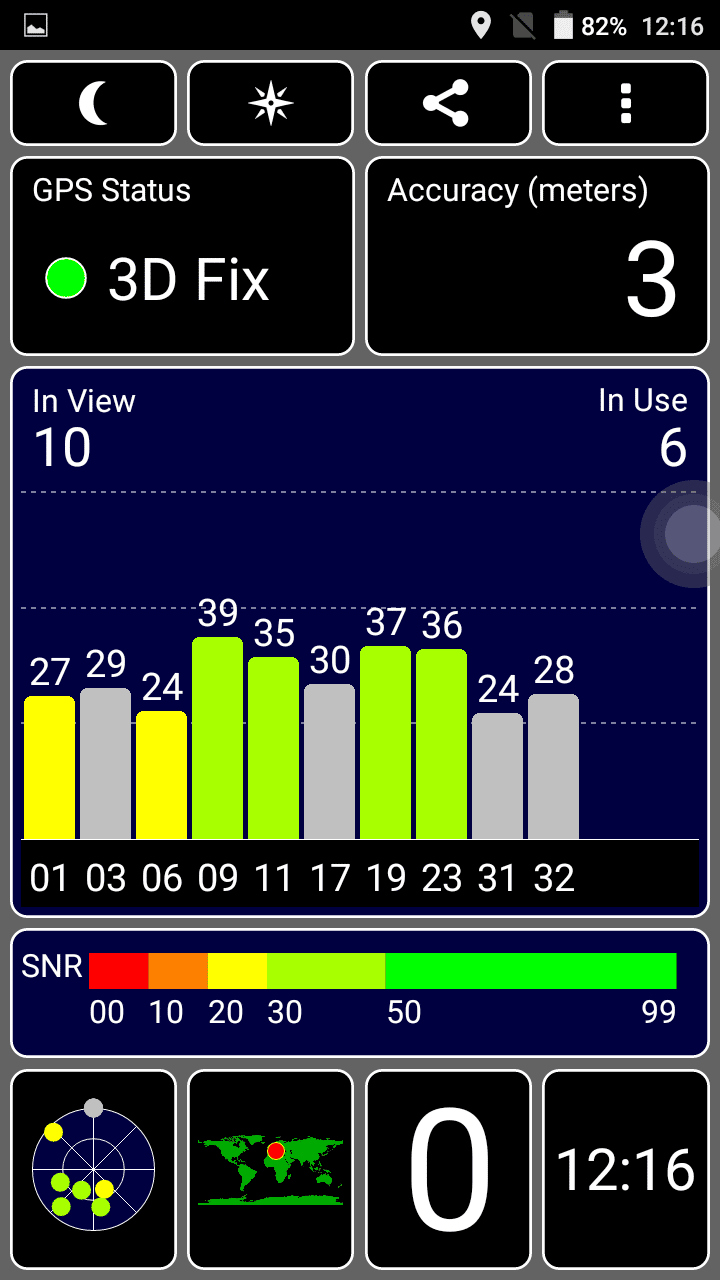Screen dimensions: 720x1280
Task: Open the GPS Status 3D Fix card
Action: (182, 256)
